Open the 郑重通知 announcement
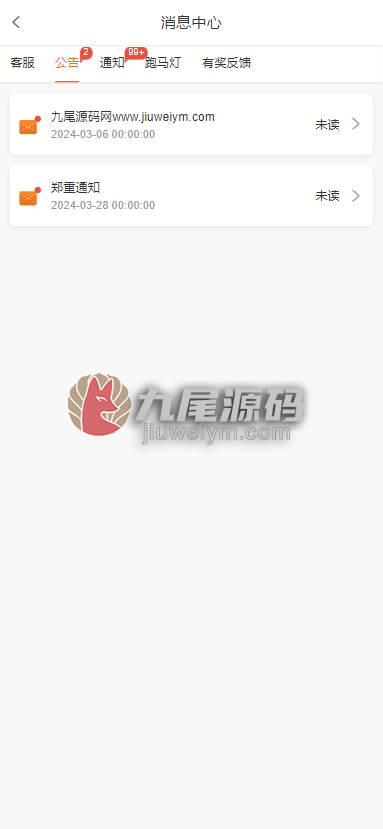Screen dimensions: 383x829 click(x=192, y=196)
